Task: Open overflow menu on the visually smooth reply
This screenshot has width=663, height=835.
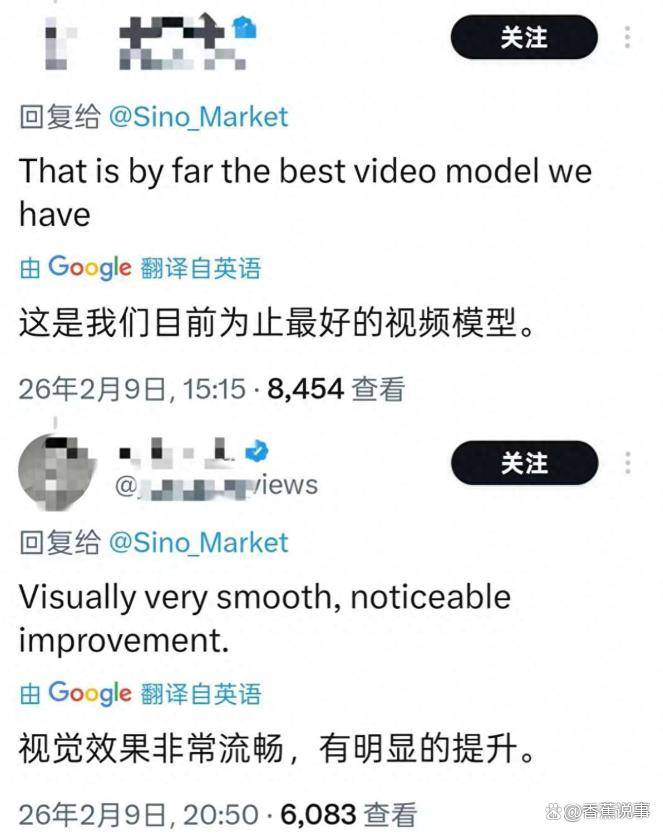Action: (627, 464)
